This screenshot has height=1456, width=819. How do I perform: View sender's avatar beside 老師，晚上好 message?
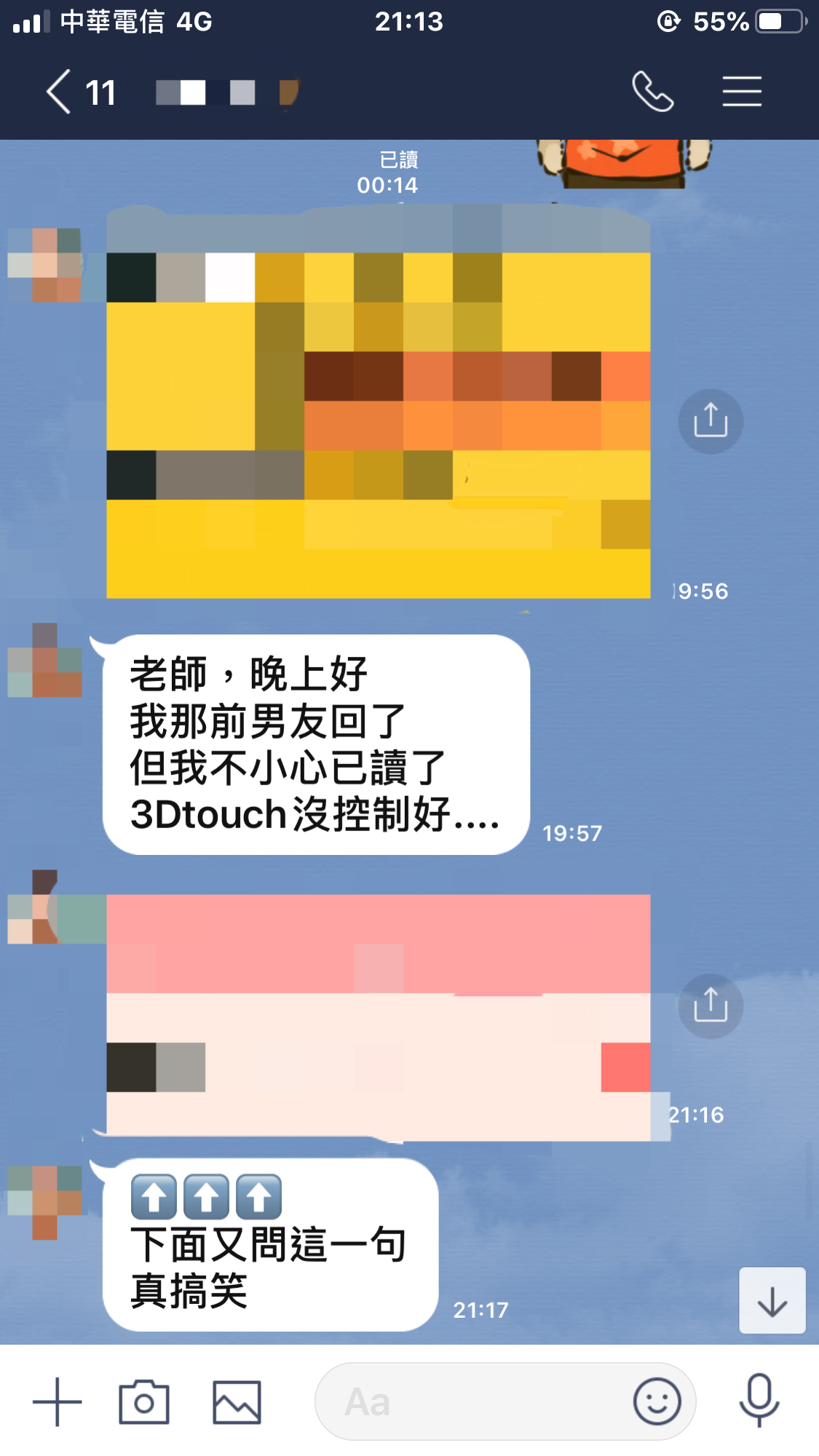[44, 661]
